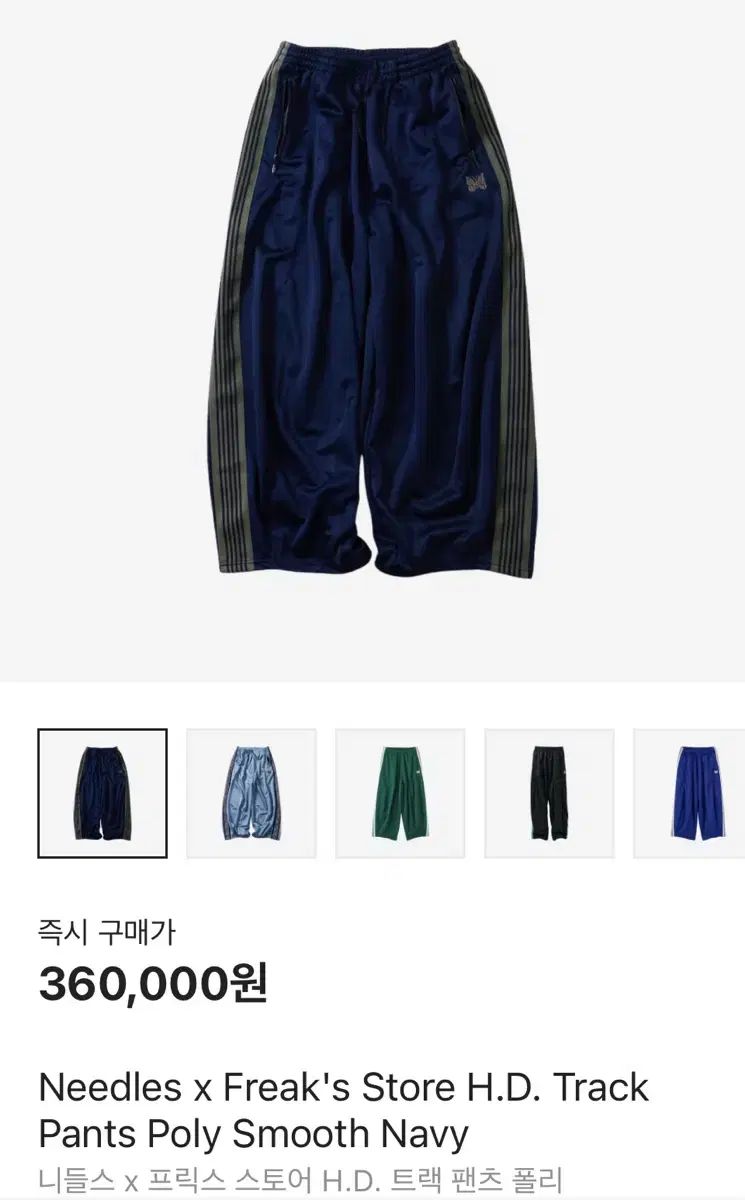Show the green track pants thumbnail
This screenshot has width=745, height=1200.
(x=400, y=793)
